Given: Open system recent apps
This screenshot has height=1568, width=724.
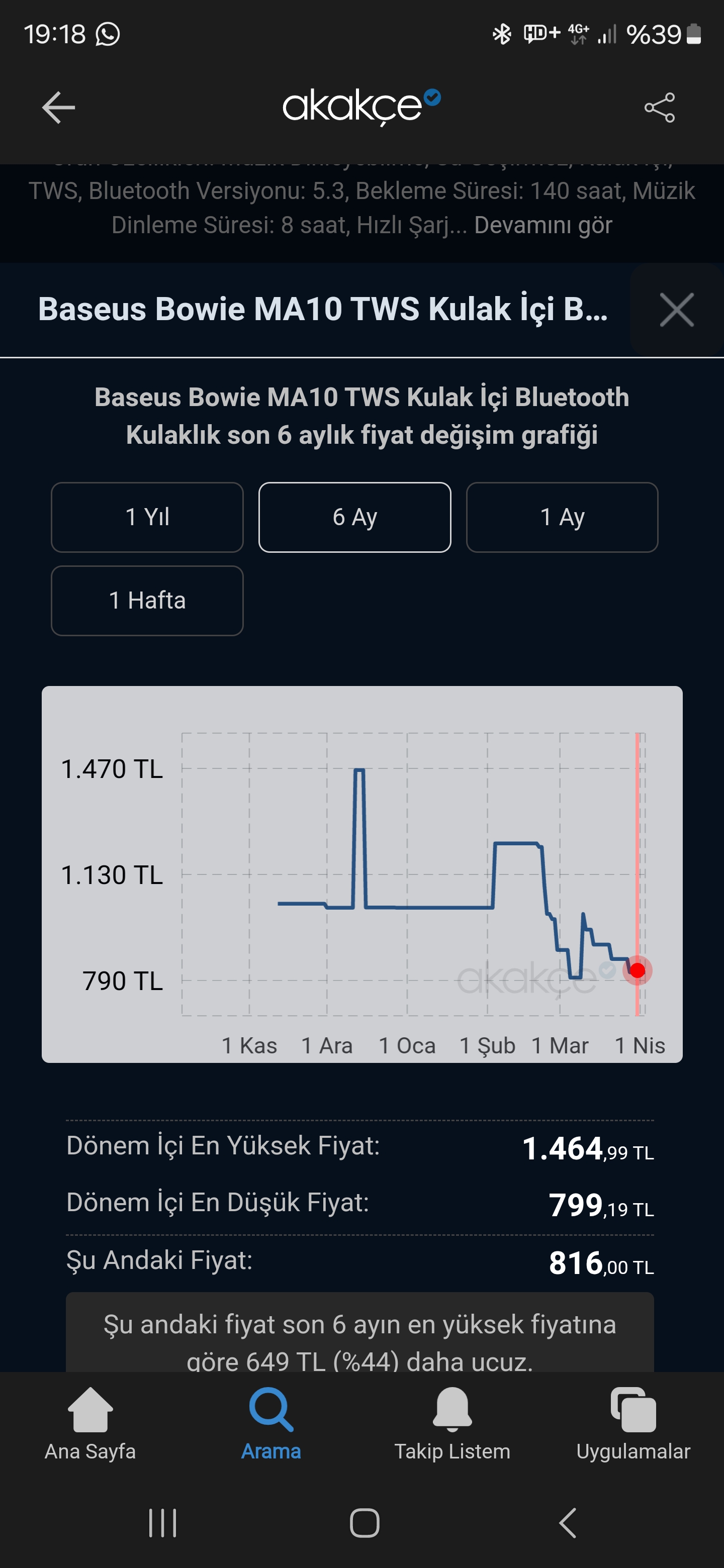Looking at the screenshot, I should [162, 1524].
